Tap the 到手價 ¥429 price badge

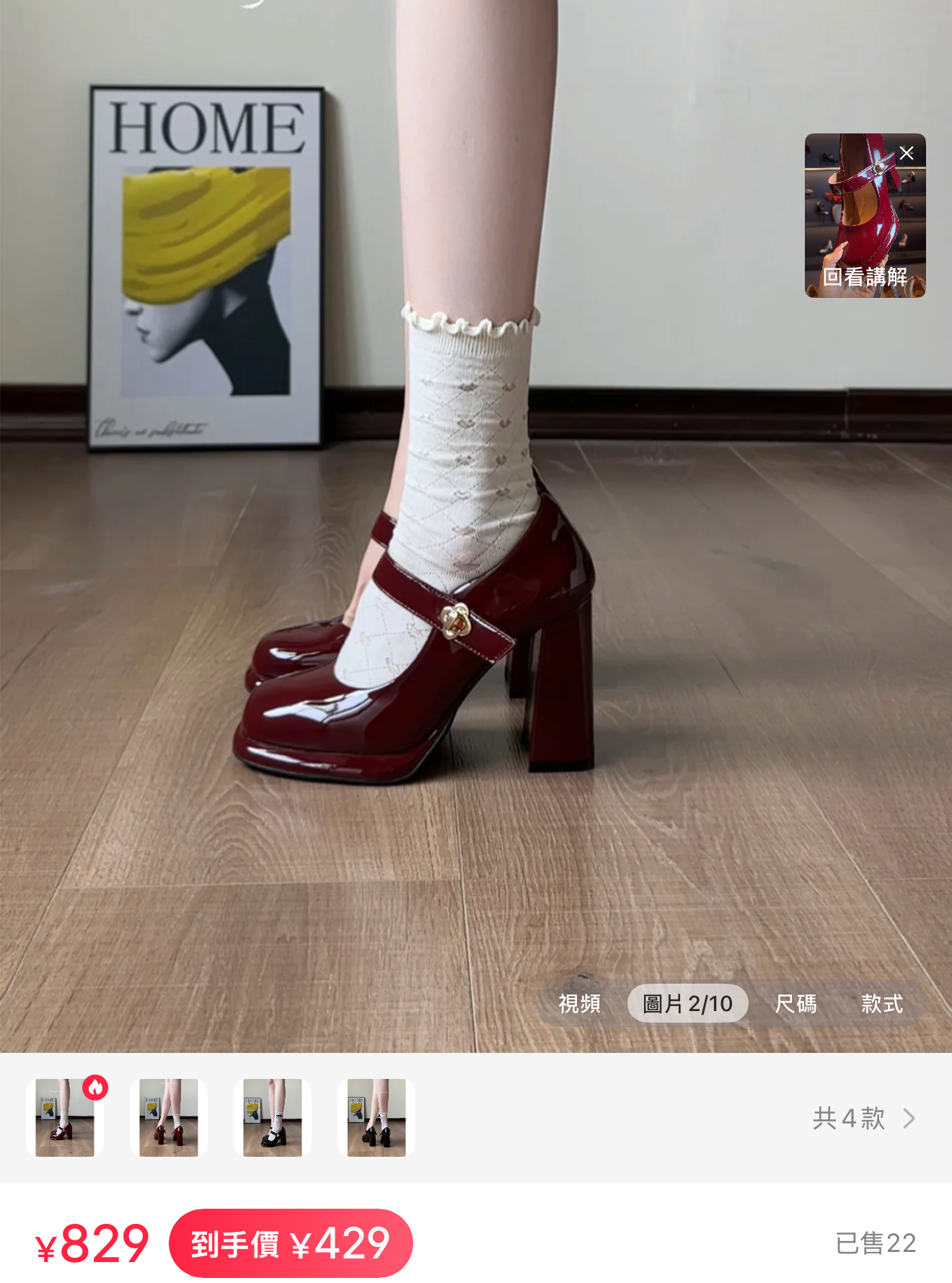tap(291, 1243)
